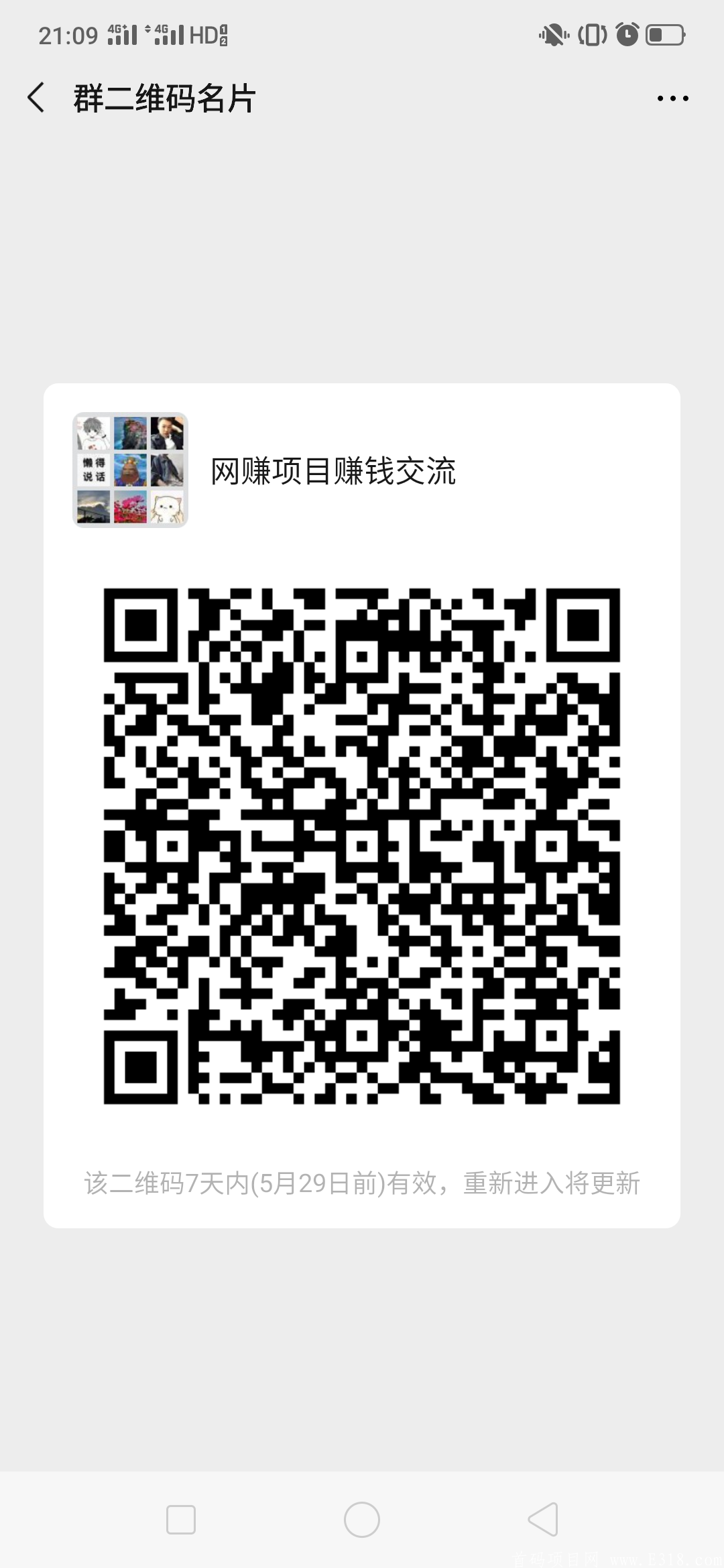
Task: Go back from the group QR code card
Action: pos(36,98)
